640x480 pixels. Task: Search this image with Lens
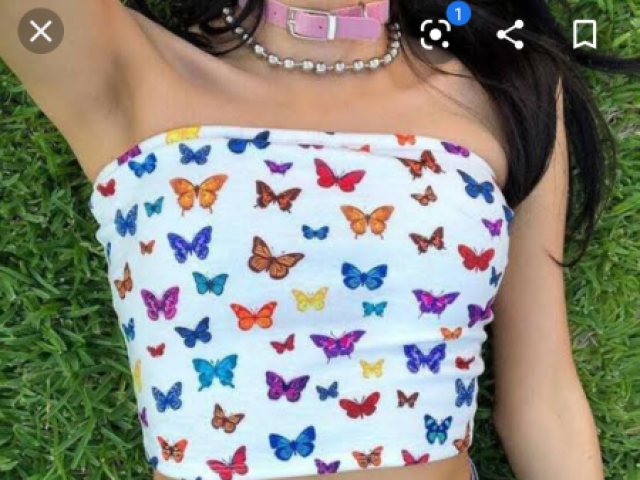point(436,34)
